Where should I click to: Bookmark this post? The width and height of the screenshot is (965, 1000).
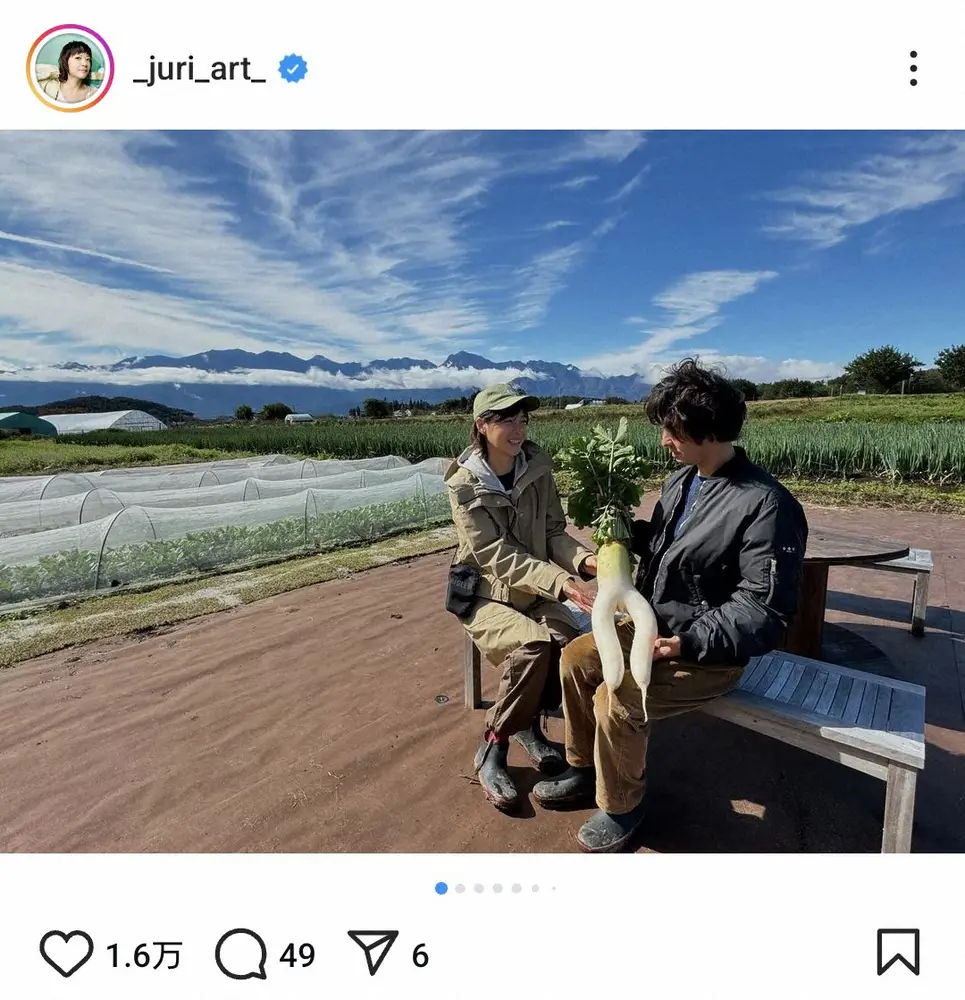(897, 951)
